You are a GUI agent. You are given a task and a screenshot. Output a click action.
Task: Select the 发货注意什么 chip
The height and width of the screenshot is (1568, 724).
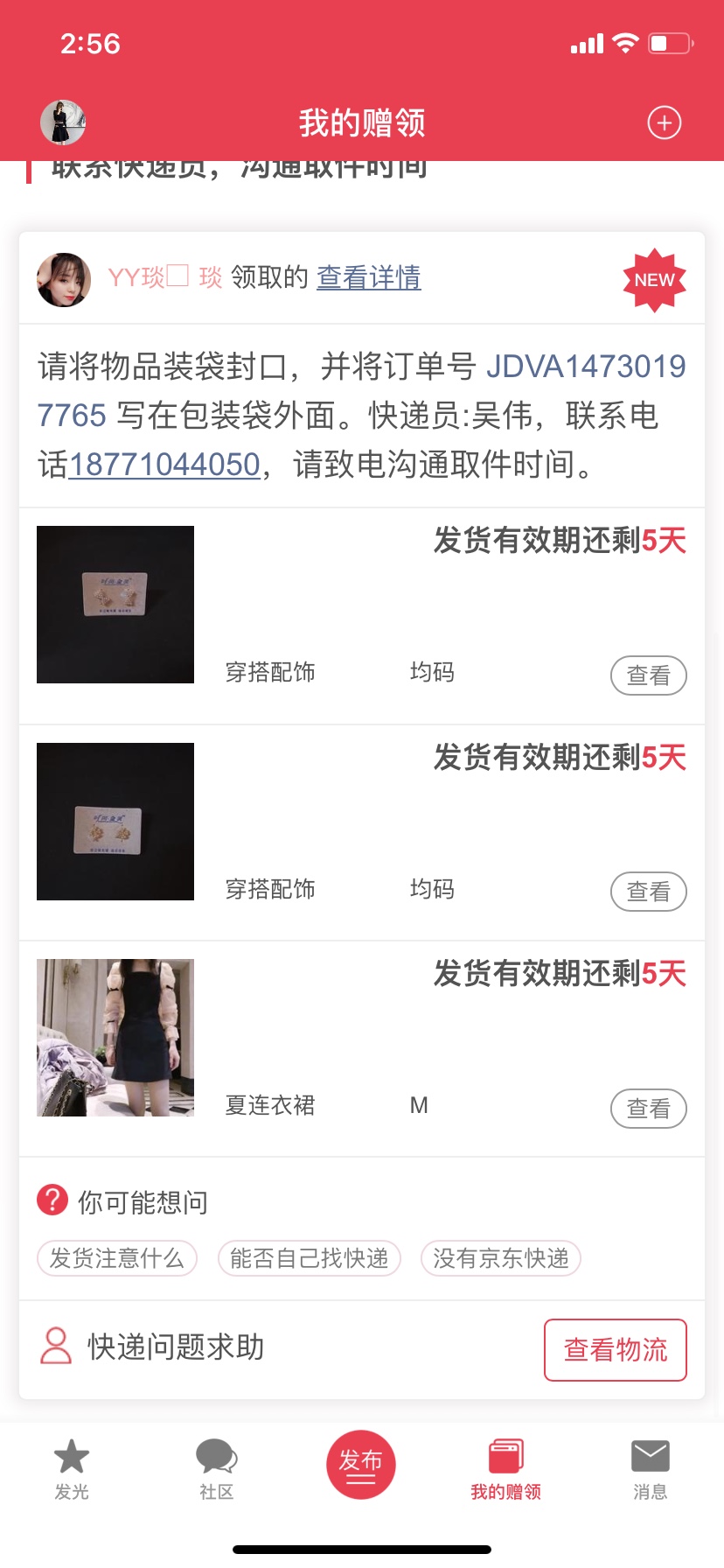(117, 1258)
